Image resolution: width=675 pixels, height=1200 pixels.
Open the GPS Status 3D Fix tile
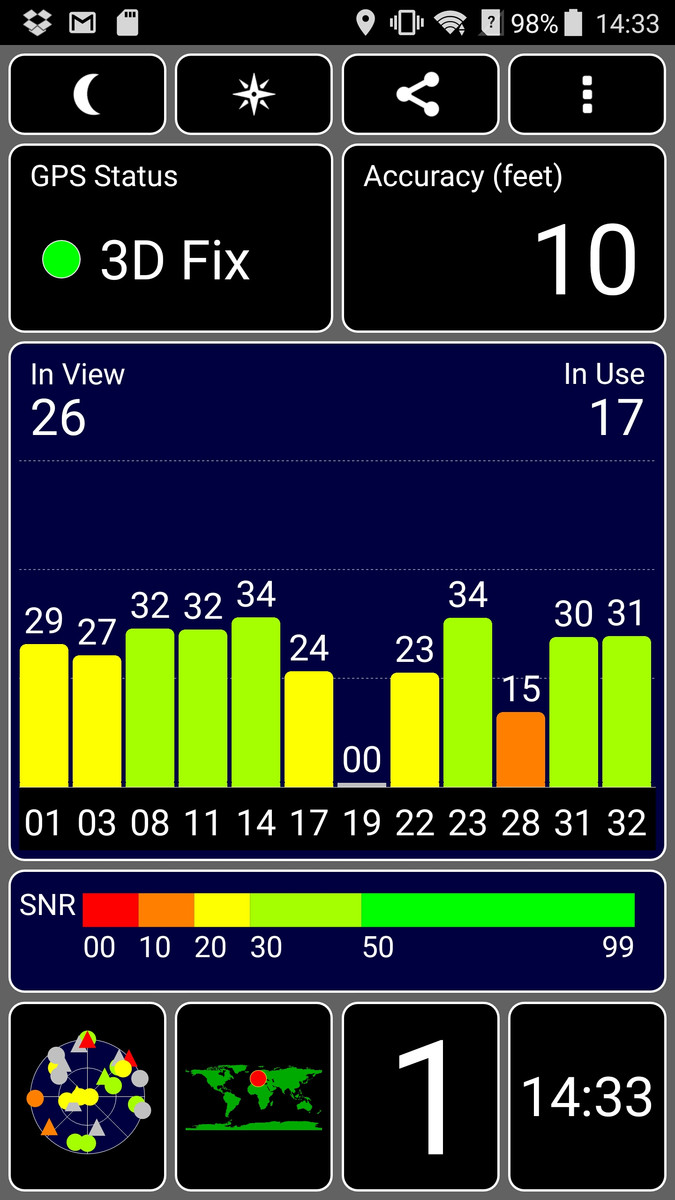click(171, 238)
